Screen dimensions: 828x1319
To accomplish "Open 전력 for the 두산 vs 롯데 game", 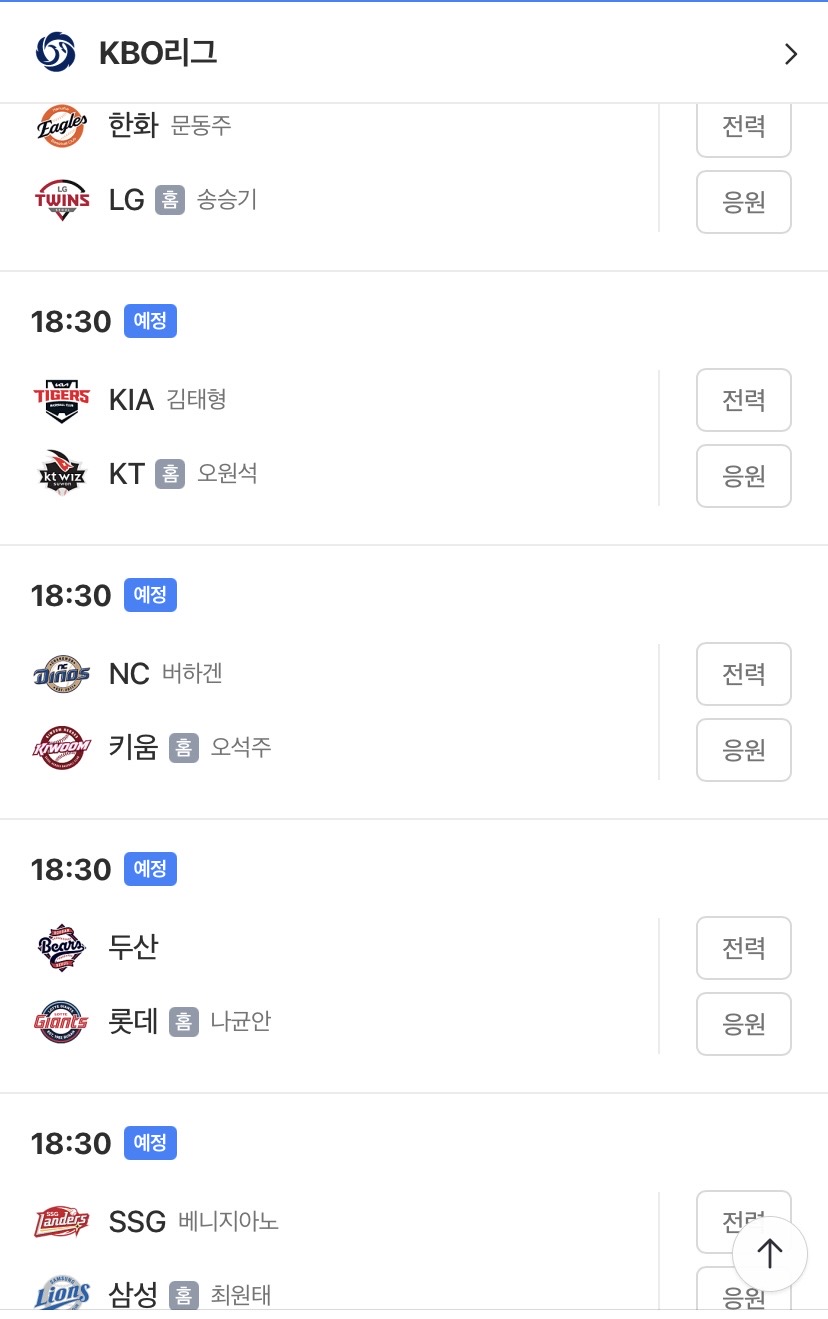I will point(743,948).
